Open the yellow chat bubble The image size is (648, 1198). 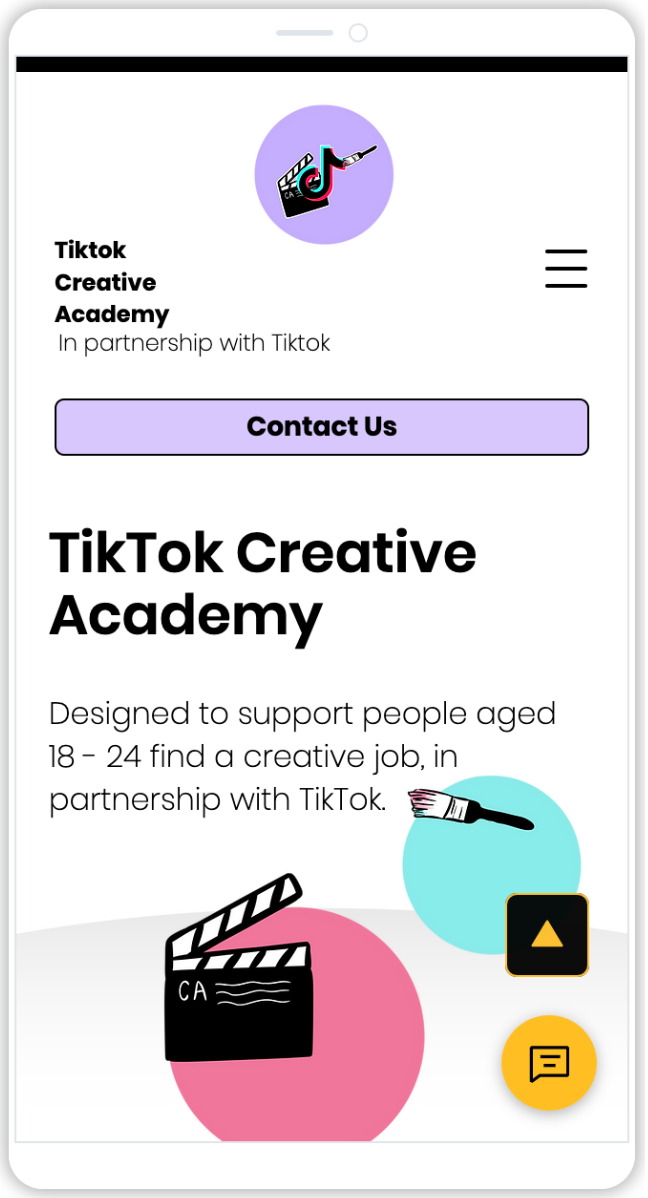pos(549,1063)
